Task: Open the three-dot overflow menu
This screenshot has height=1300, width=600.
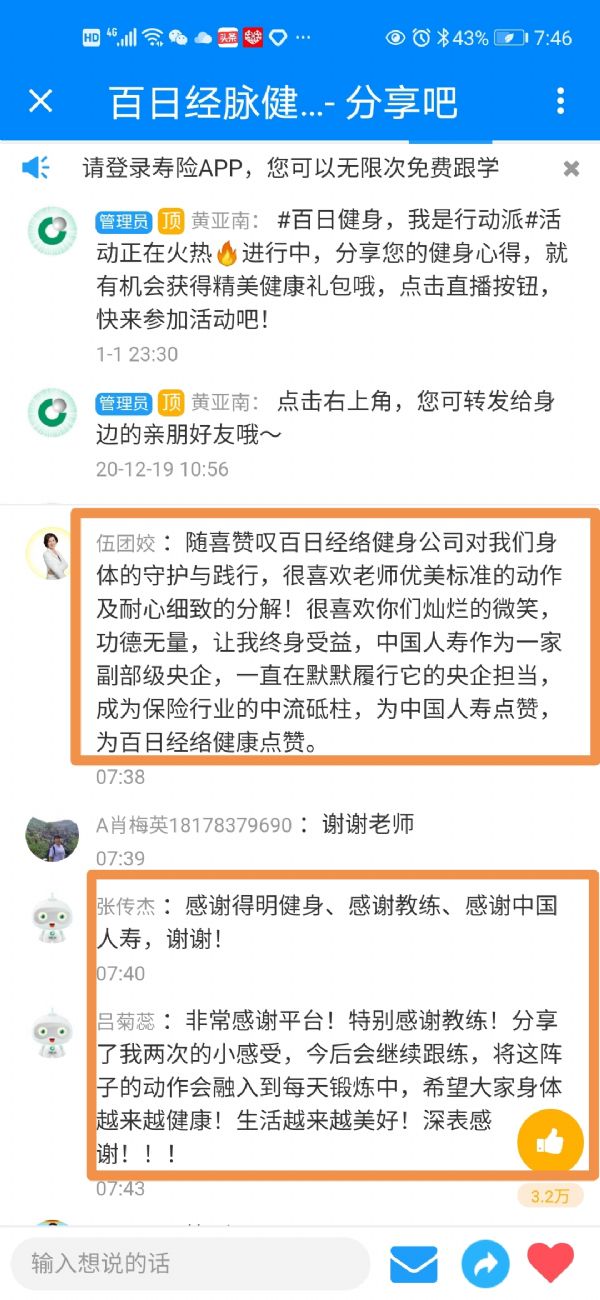Action: click(560, 101)
